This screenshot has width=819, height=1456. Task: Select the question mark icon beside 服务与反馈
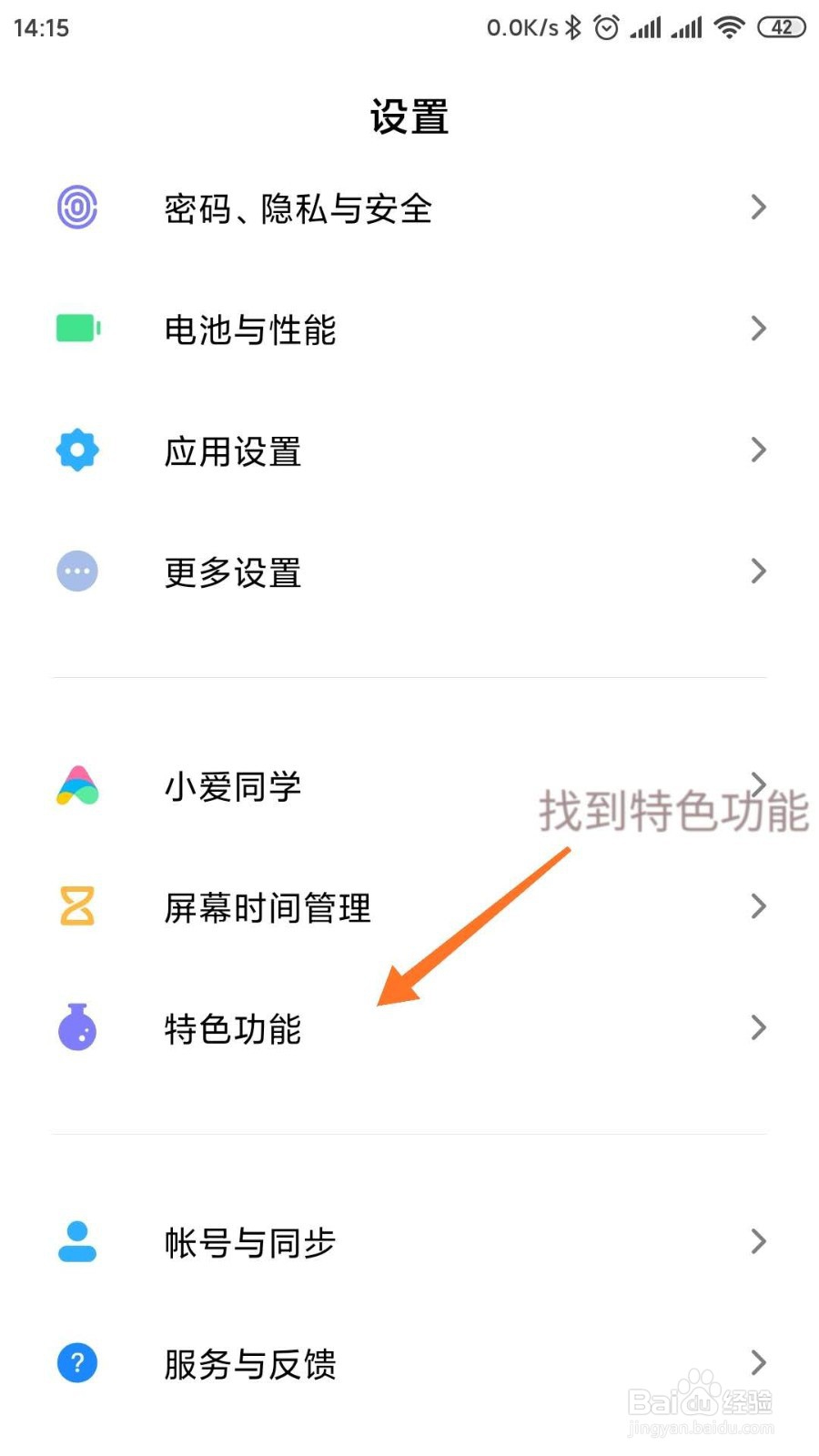76,1363
